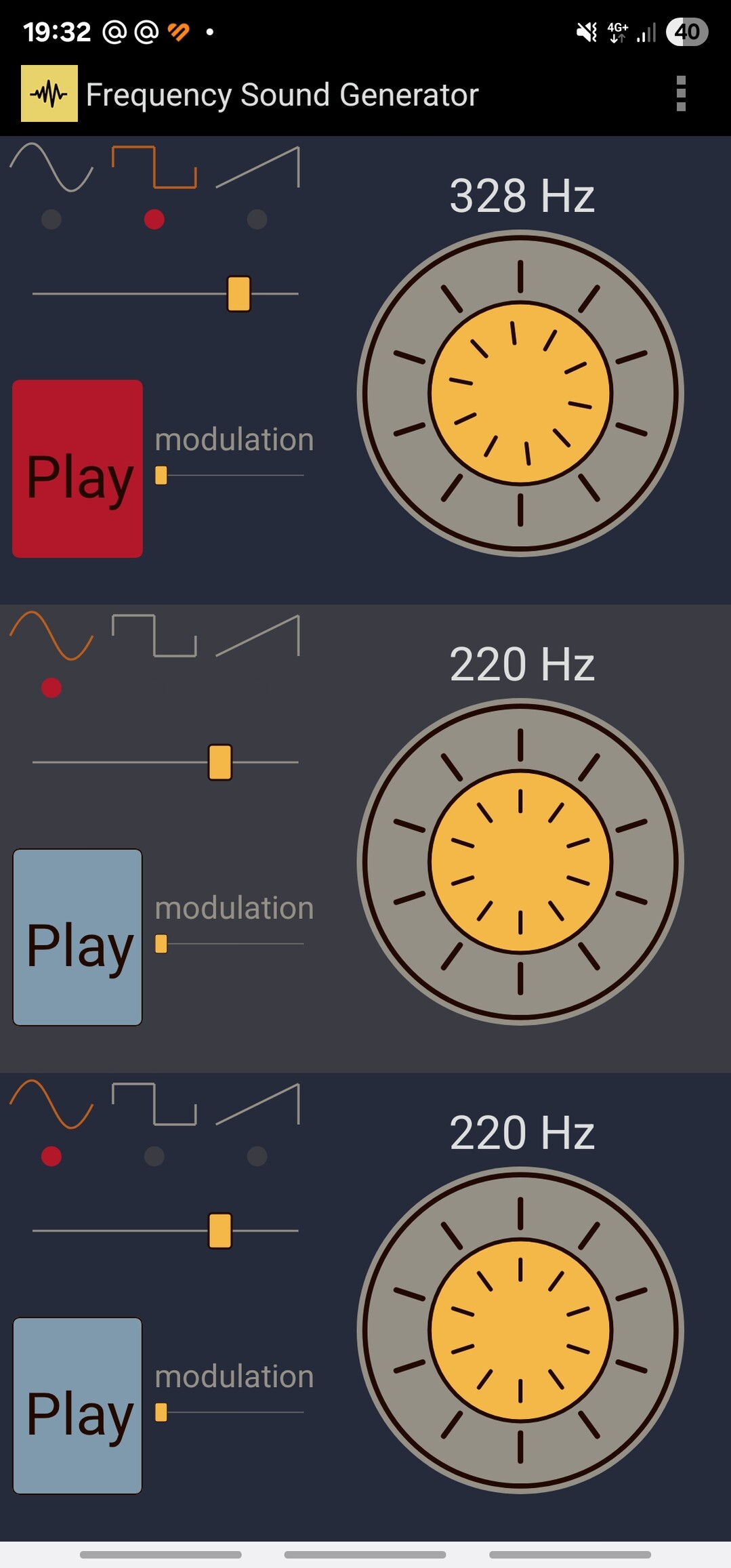The image size is (731, 1568).
Task: Start playback in the bottom oscillator panel
Action: (x=77, y=1405)
